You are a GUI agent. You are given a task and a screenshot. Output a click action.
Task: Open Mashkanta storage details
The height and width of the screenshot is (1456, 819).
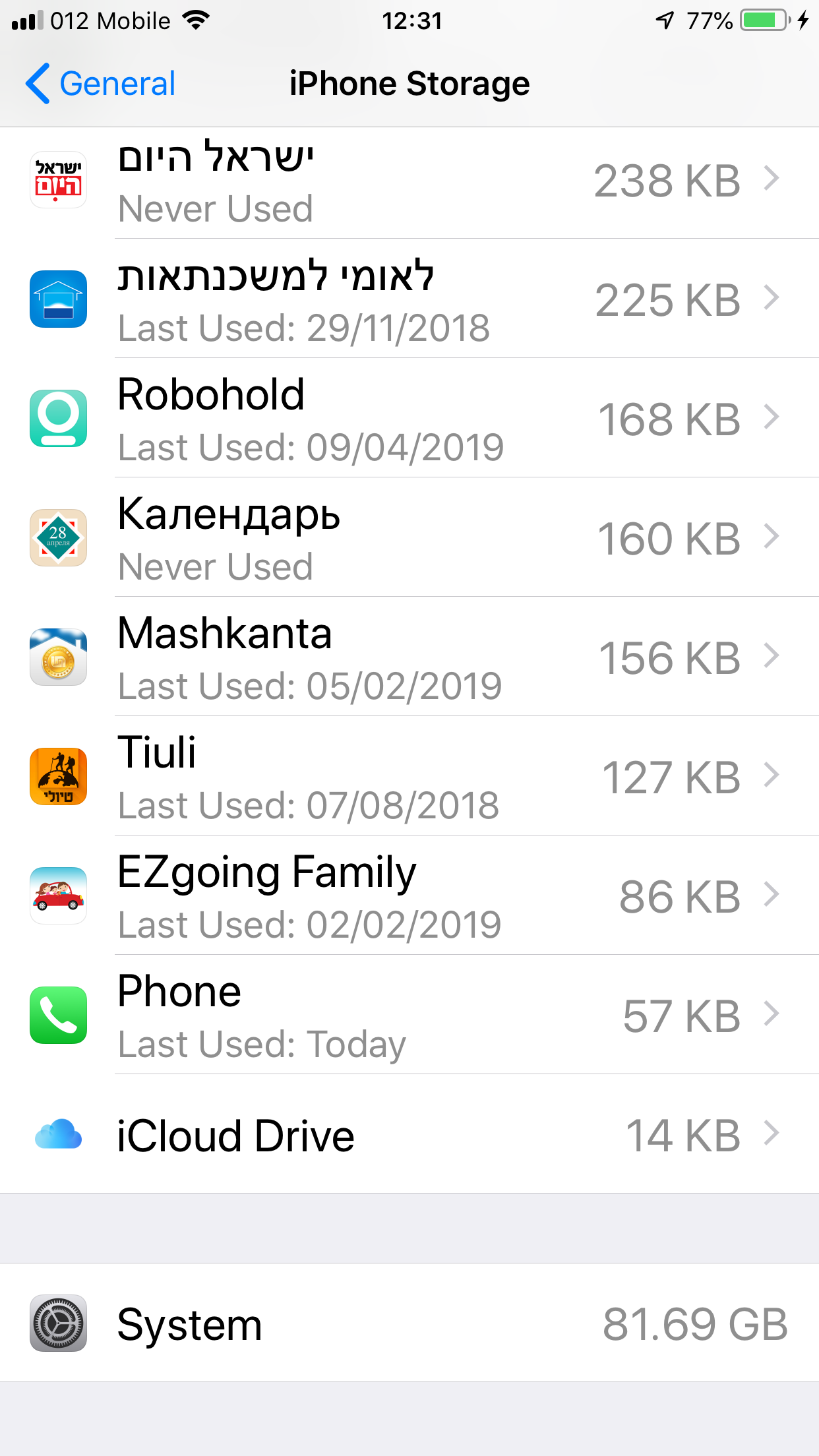click(x=409, y=658)
